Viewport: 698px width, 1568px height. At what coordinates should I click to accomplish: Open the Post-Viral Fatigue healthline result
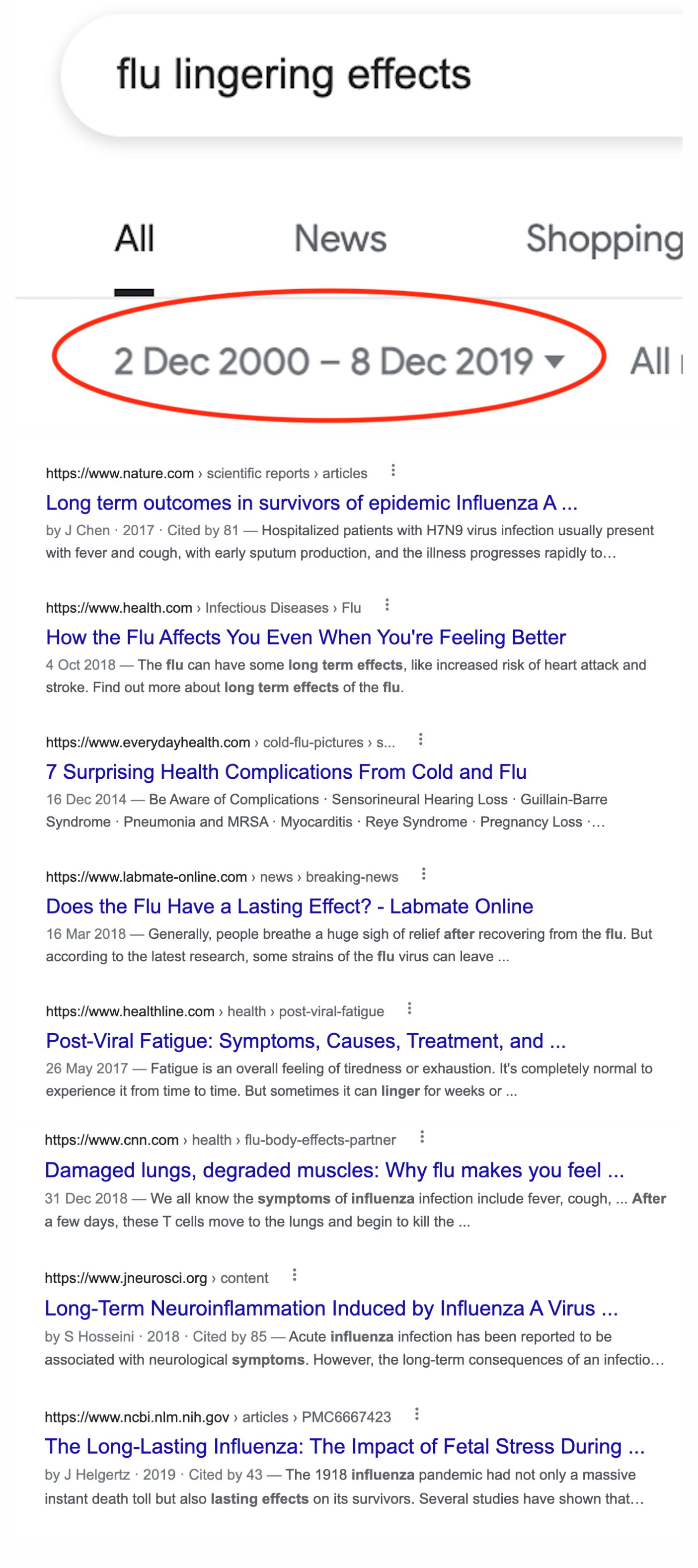(x=306, y=1041)
